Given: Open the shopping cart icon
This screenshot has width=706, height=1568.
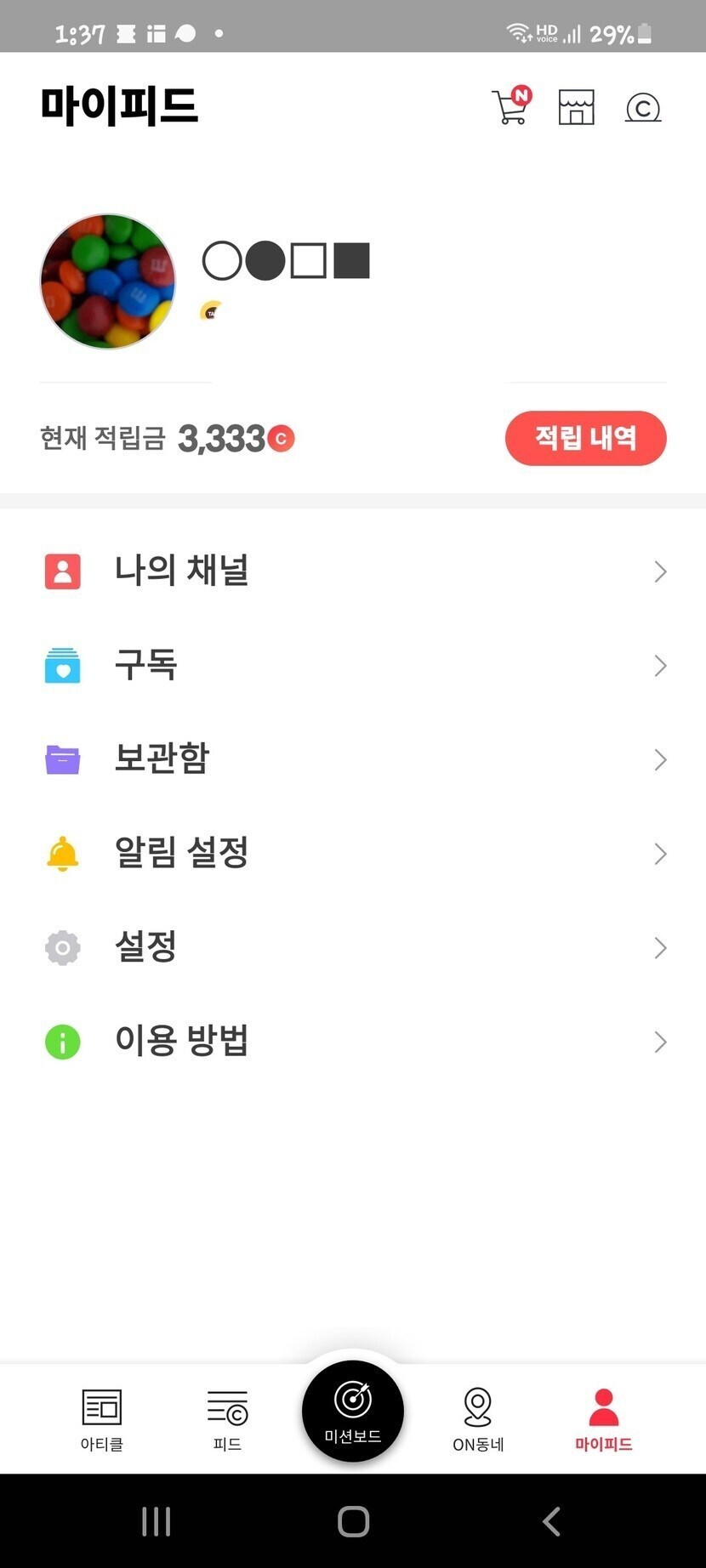Looking at the screenshot, I should coord(511,108).
